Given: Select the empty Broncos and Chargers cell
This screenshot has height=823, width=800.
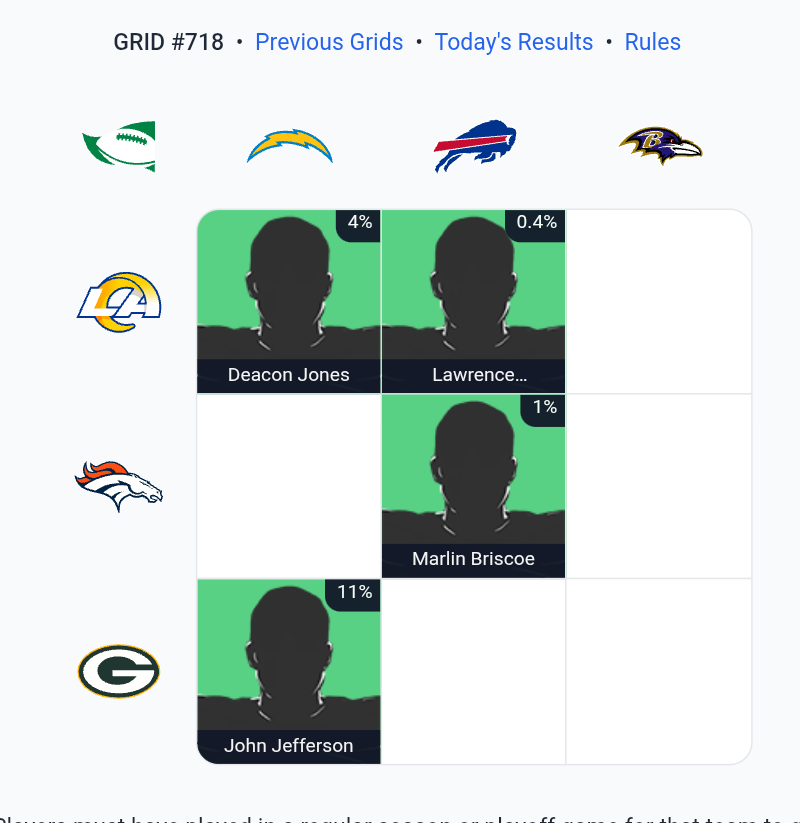Looking at the screenshot, I should tap(289, 486).
